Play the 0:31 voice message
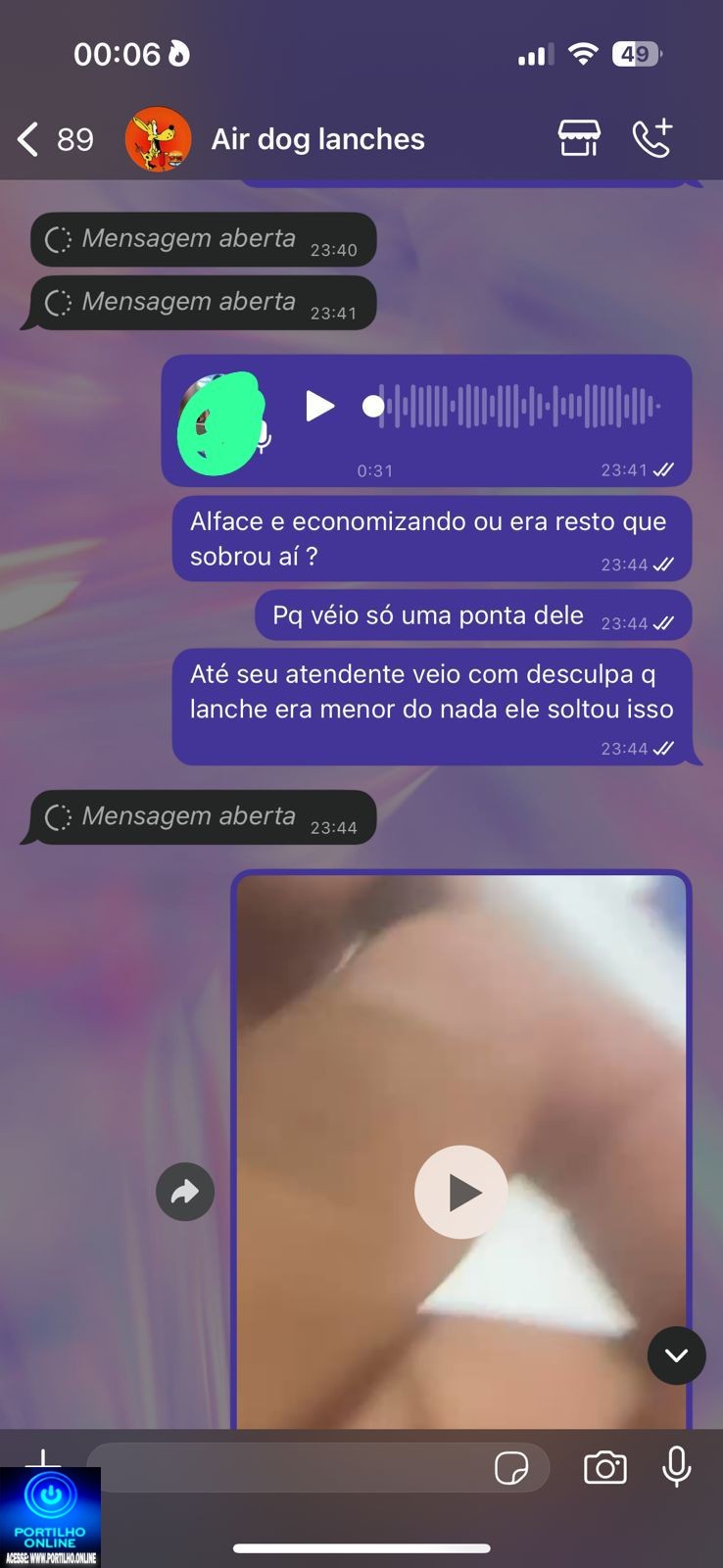 (319, 406)
